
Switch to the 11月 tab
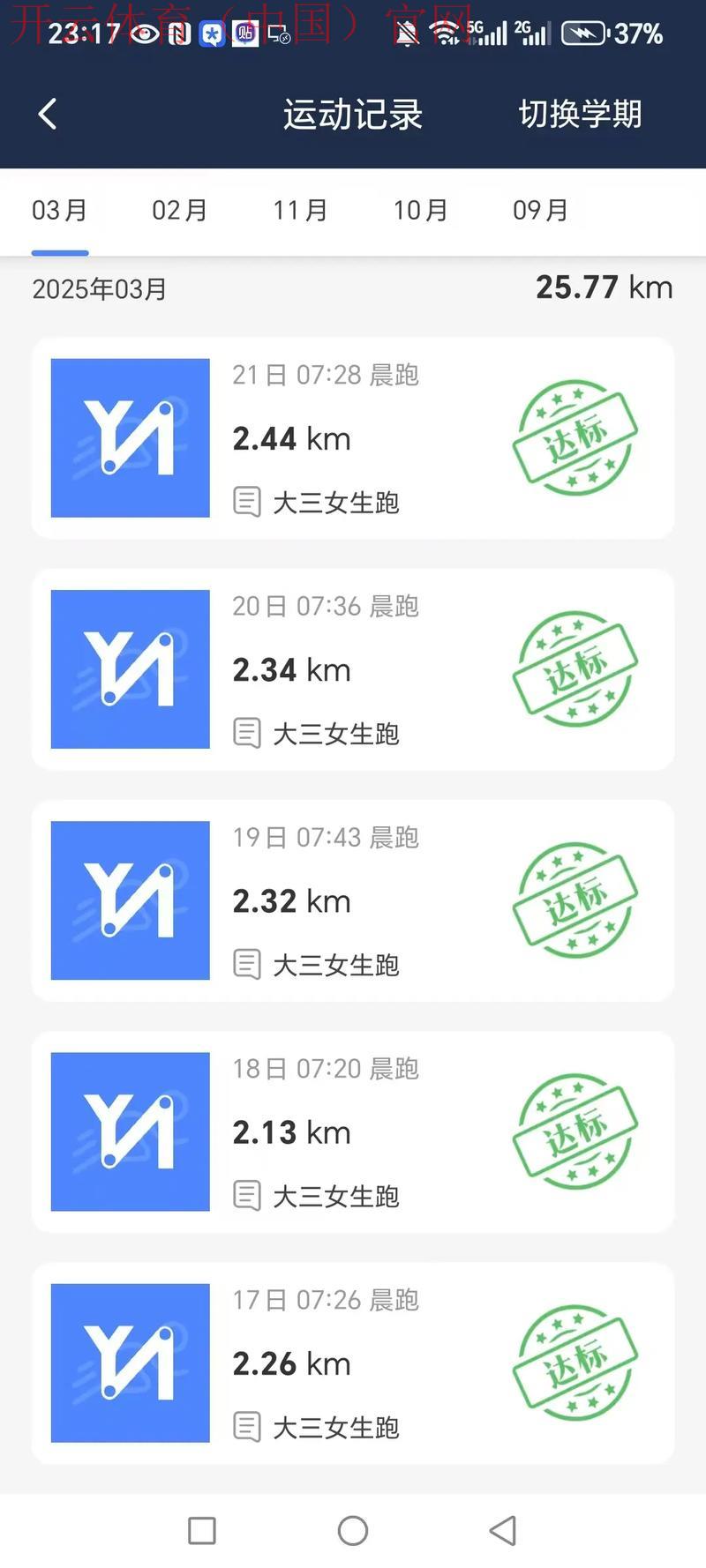pyautogui.click(x=300, y=211)
